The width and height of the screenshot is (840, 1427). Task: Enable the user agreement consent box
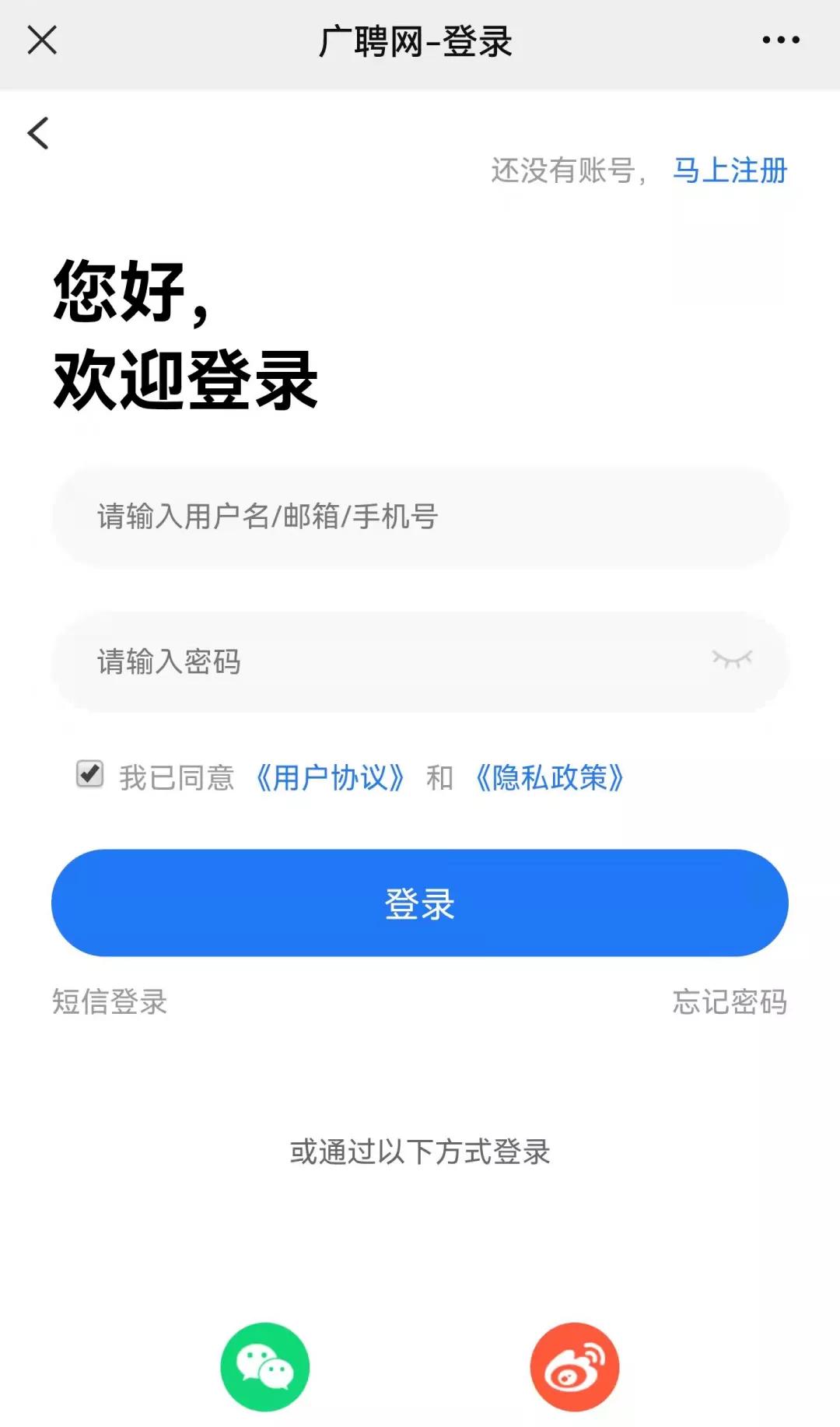click(89, 774)
